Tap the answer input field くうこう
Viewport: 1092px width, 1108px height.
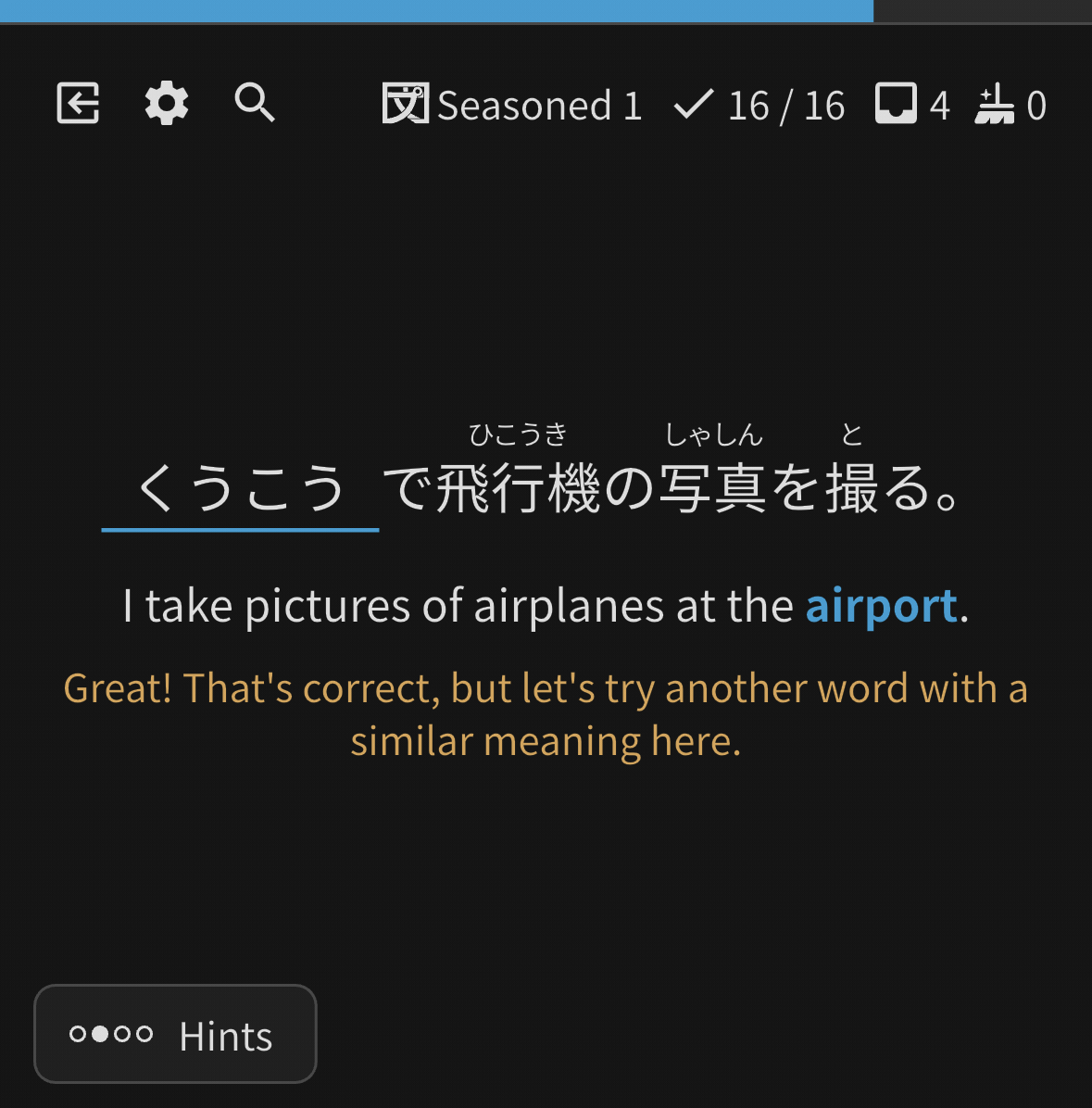pyautogui.click(x=240, y=488)
